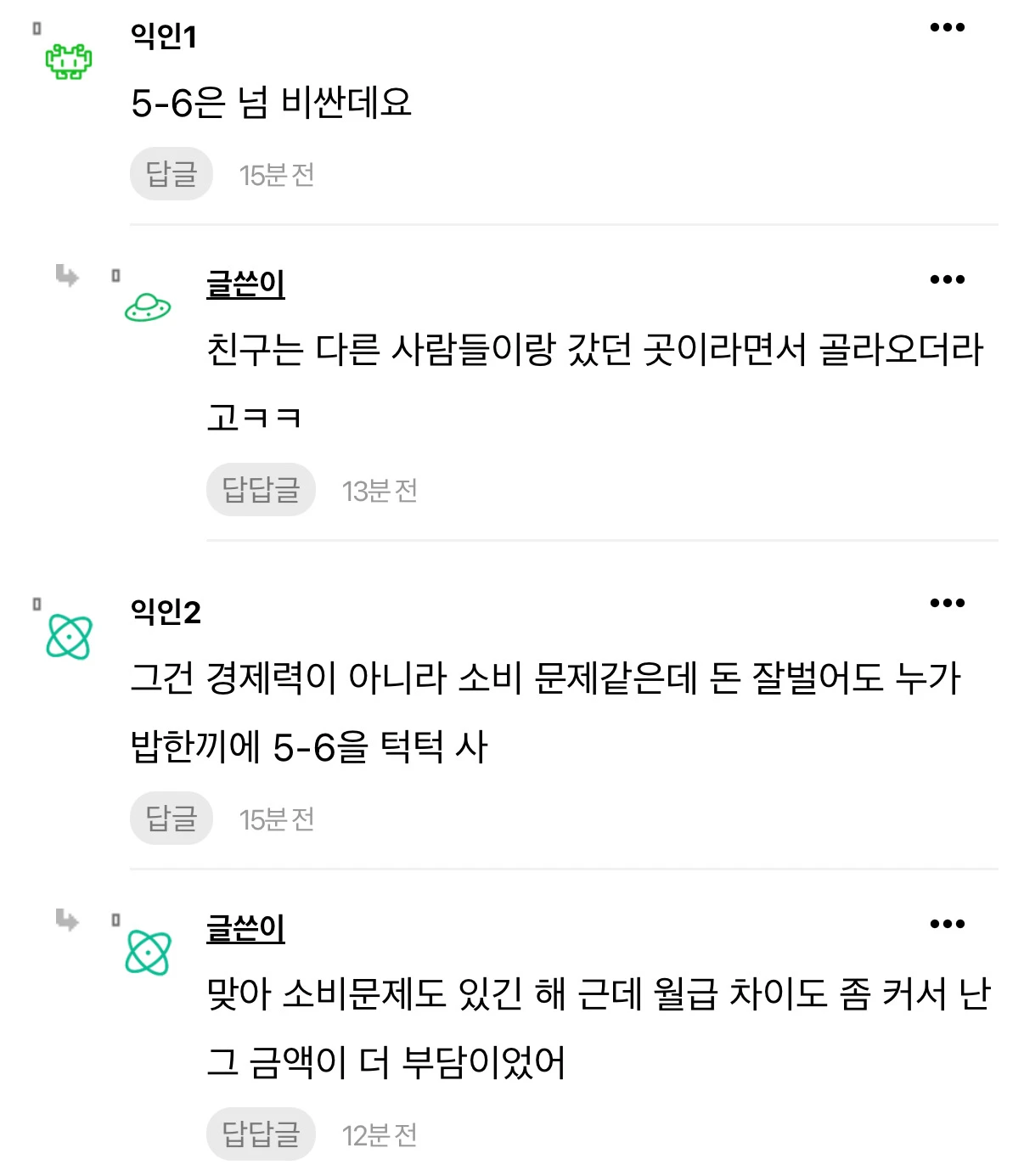Open the overflow menu on 익인1's comment
Image resolution: width=1024 pixels, height=1176 pixels.
click(947, 28)
